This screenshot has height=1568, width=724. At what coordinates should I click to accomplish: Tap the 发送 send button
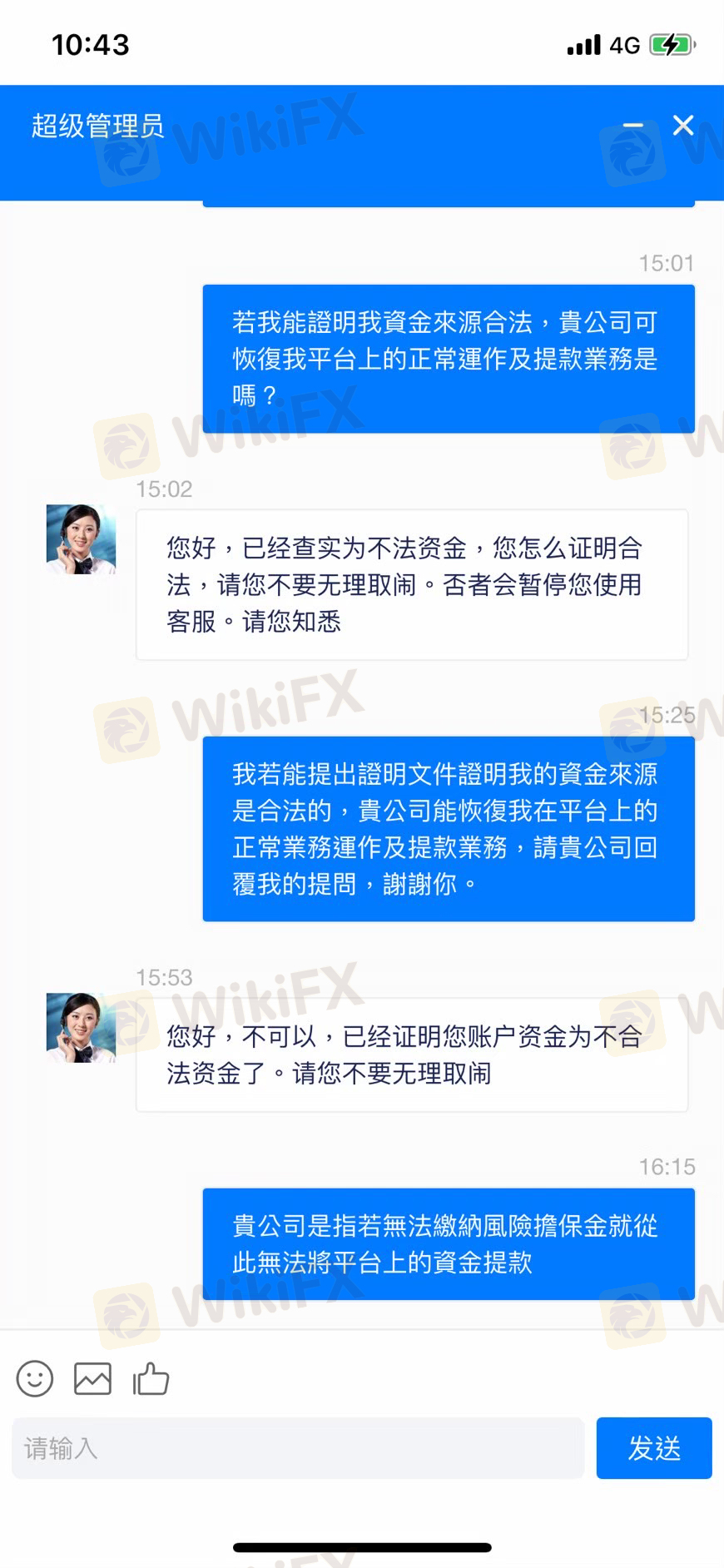(x=654, y=1448)
